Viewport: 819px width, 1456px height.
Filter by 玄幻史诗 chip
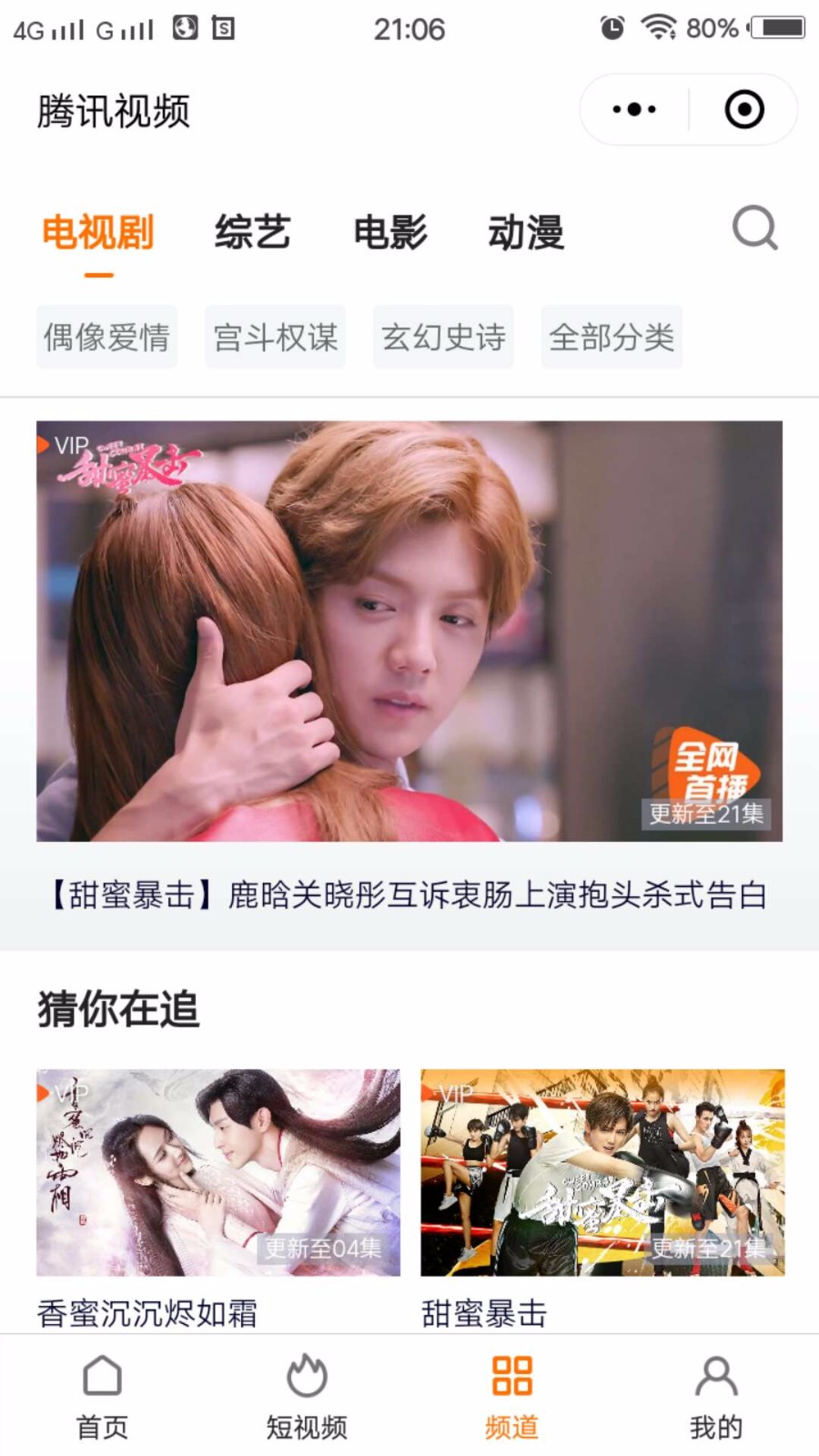pyautogui.click(x=443, y=338)
